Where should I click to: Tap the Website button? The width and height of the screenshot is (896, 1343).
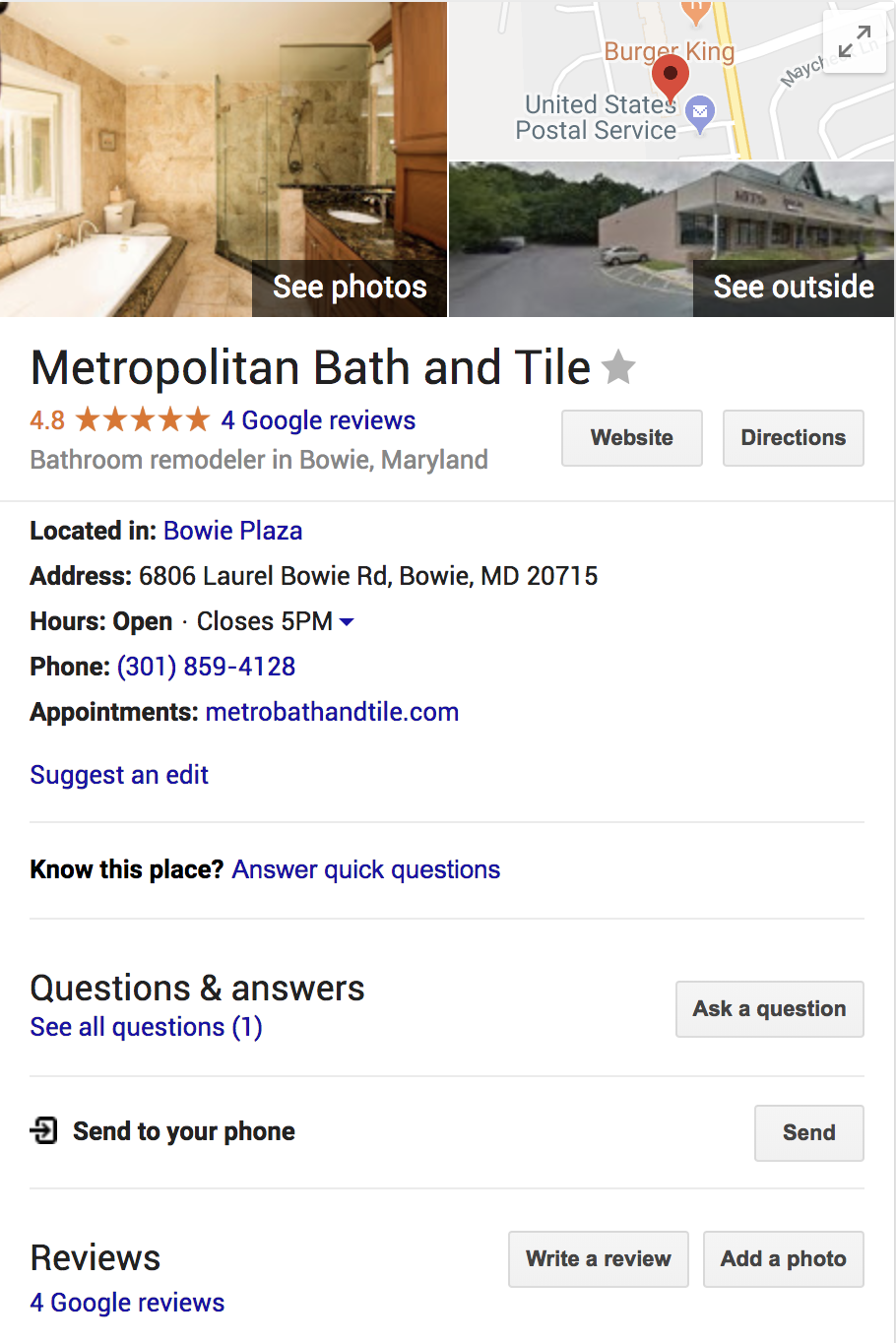tap(631, 438)
